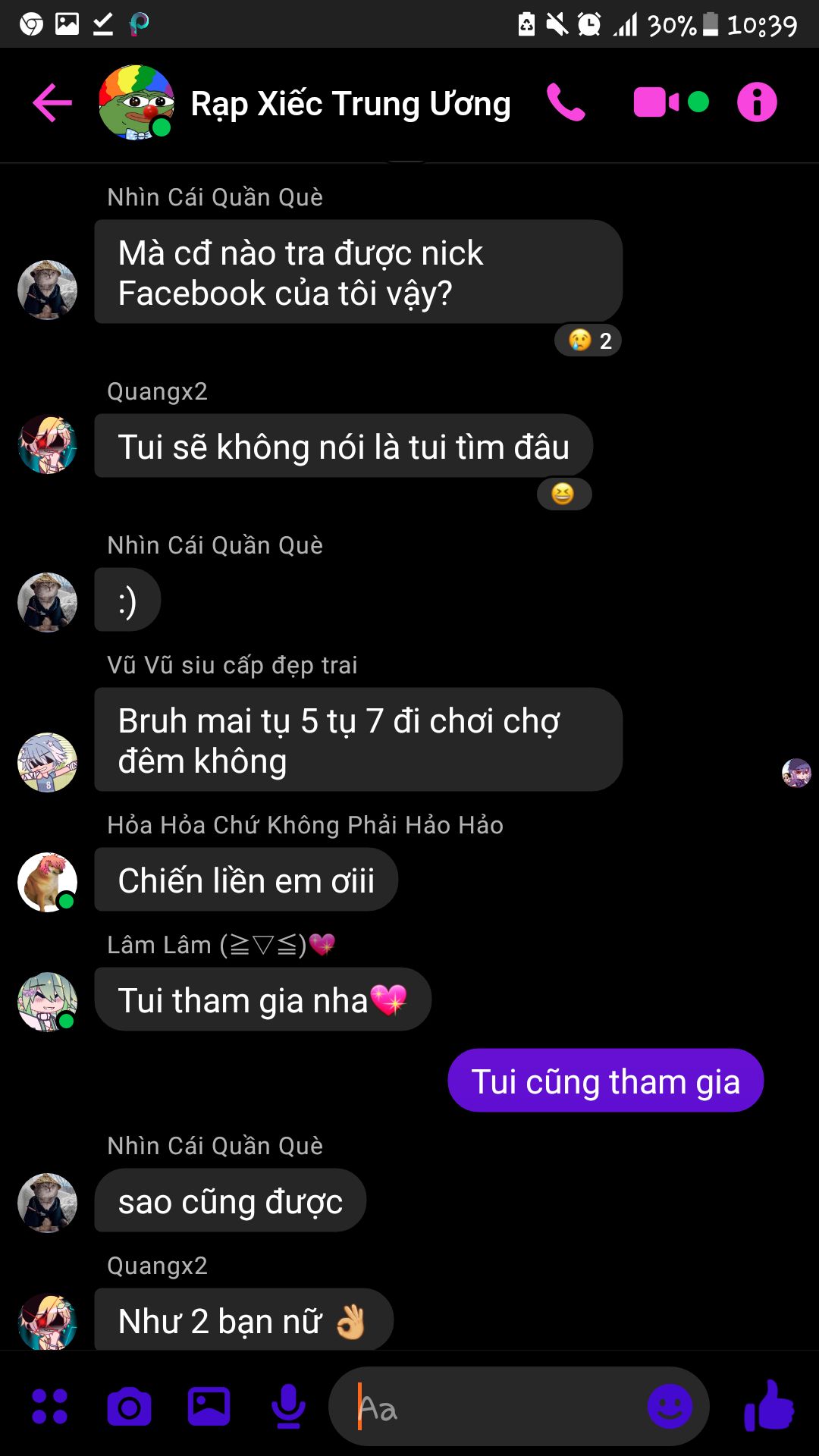Viewport: 819px width, 1456px height.
Task: Open the camera to take a photo
Action: click(129, 1407)
